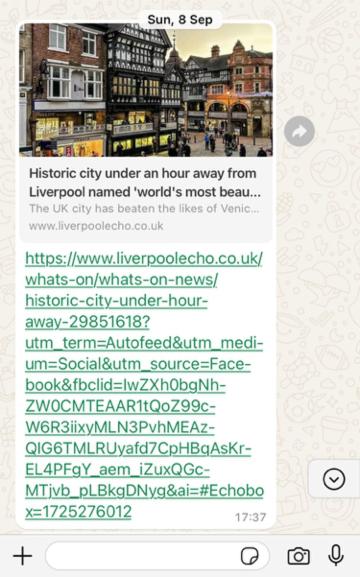Tap the microphone to record a voice message
The height and width of the screenshot is (577, 360).
(x=336, y=555)
